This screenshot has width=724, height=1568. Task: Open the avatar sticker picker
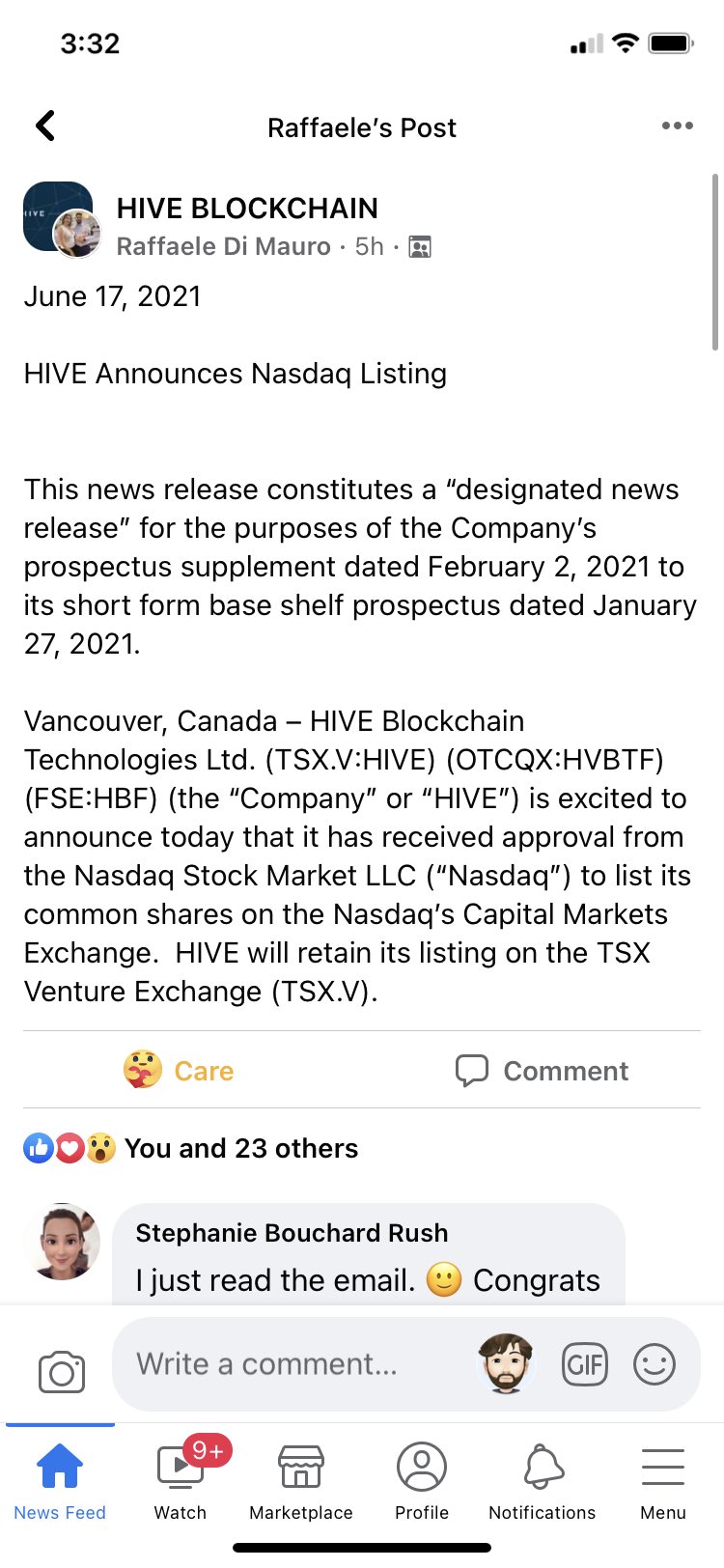tap(506, 1364)
